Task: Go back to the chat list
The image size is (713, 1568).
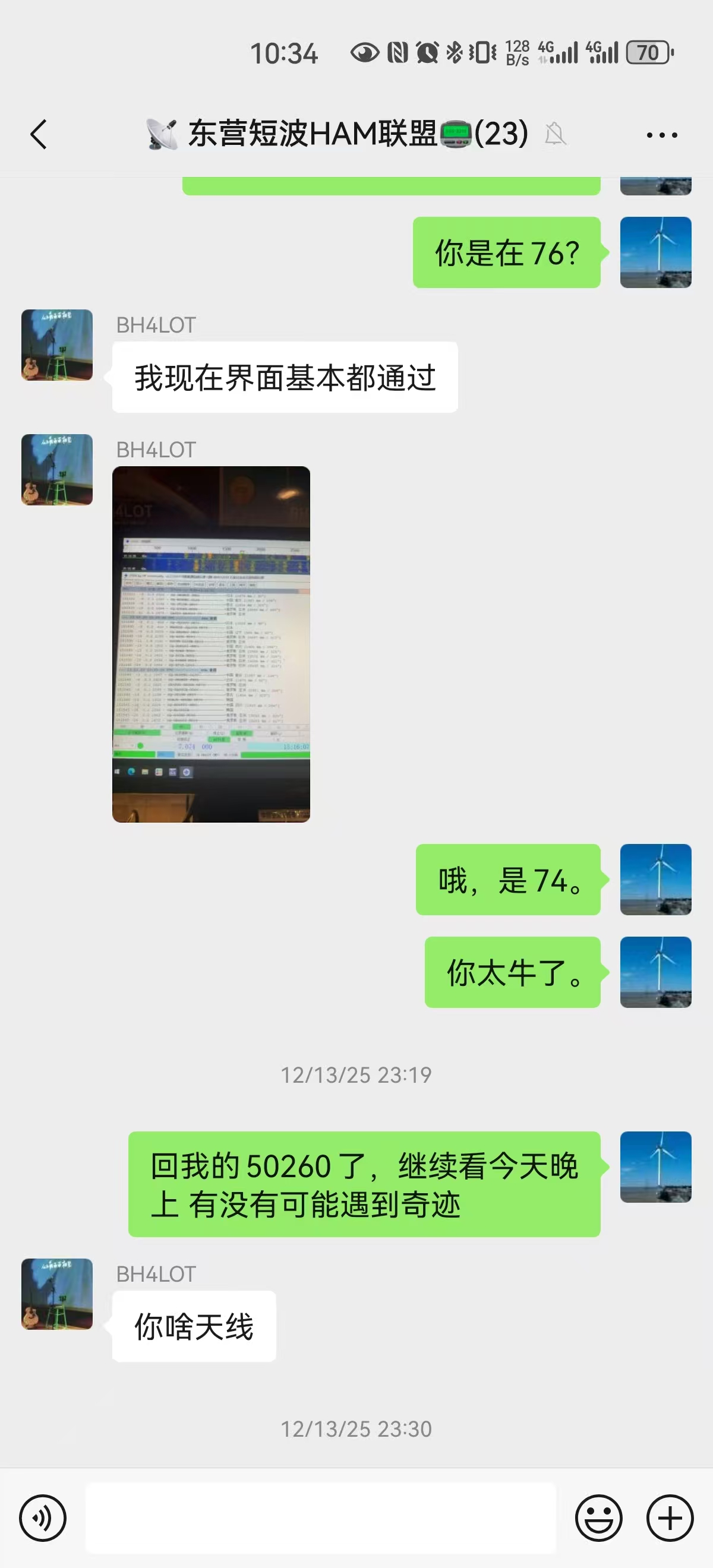Action: pyautogui.click(x=39, y=134)
